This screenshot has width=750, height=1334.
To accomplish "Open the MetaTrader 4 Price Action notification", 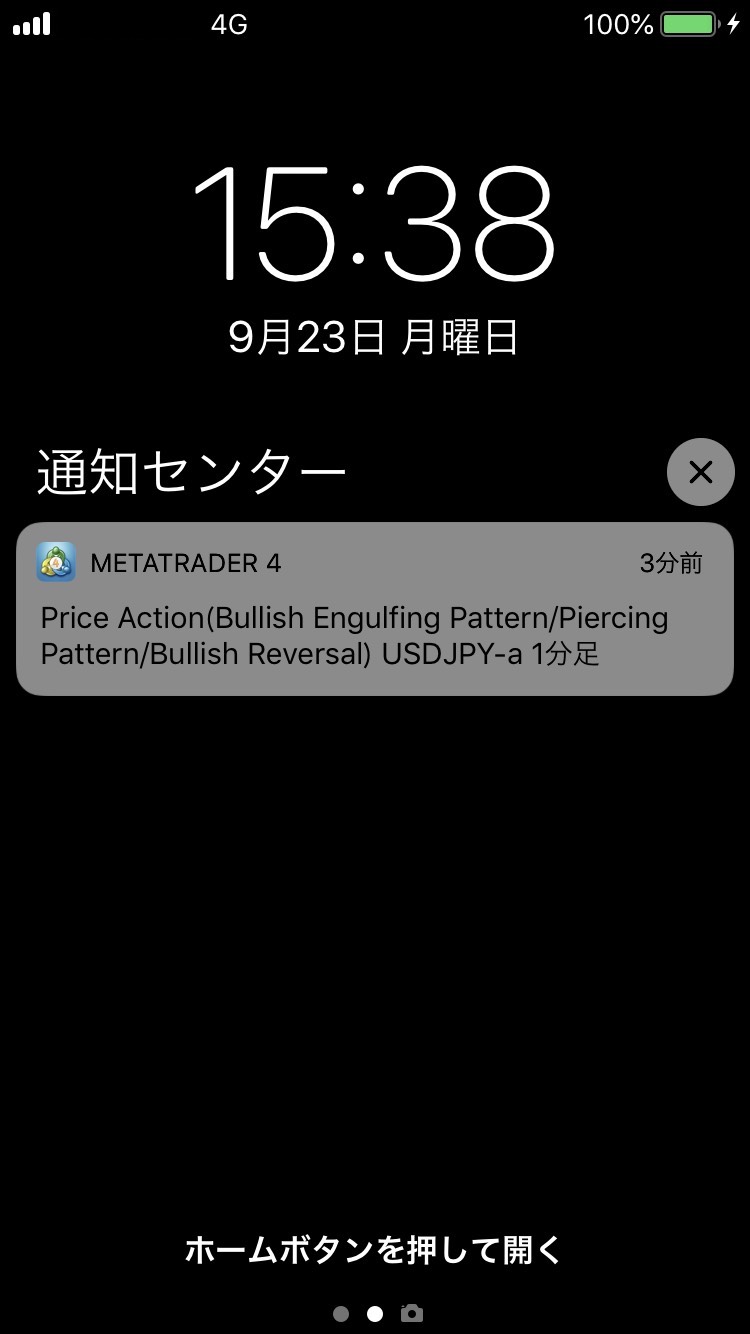I will tap(374, 609).
